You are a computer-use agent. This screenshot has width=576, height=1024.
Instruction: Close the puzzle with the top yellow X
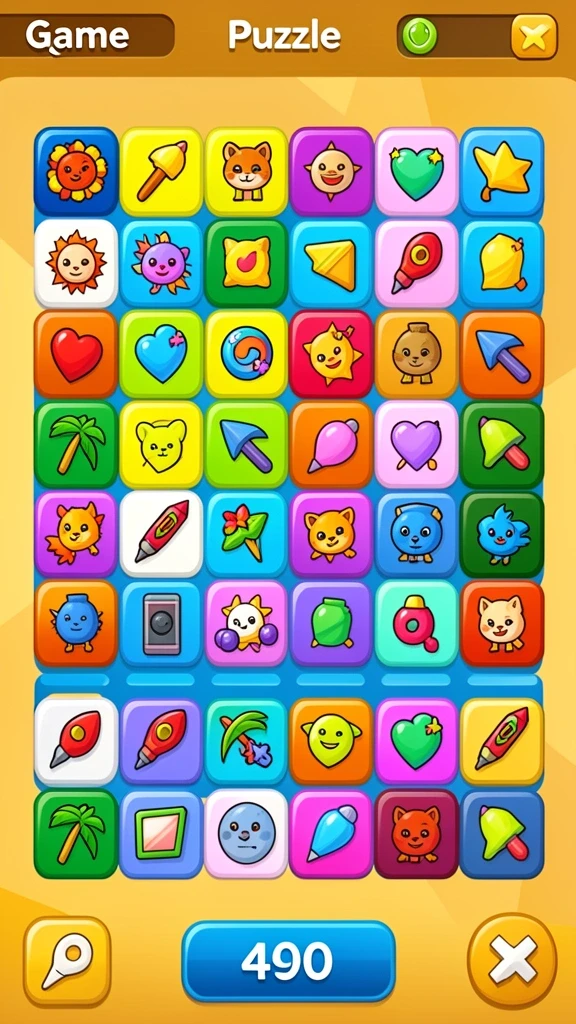(x=534, y=36)
